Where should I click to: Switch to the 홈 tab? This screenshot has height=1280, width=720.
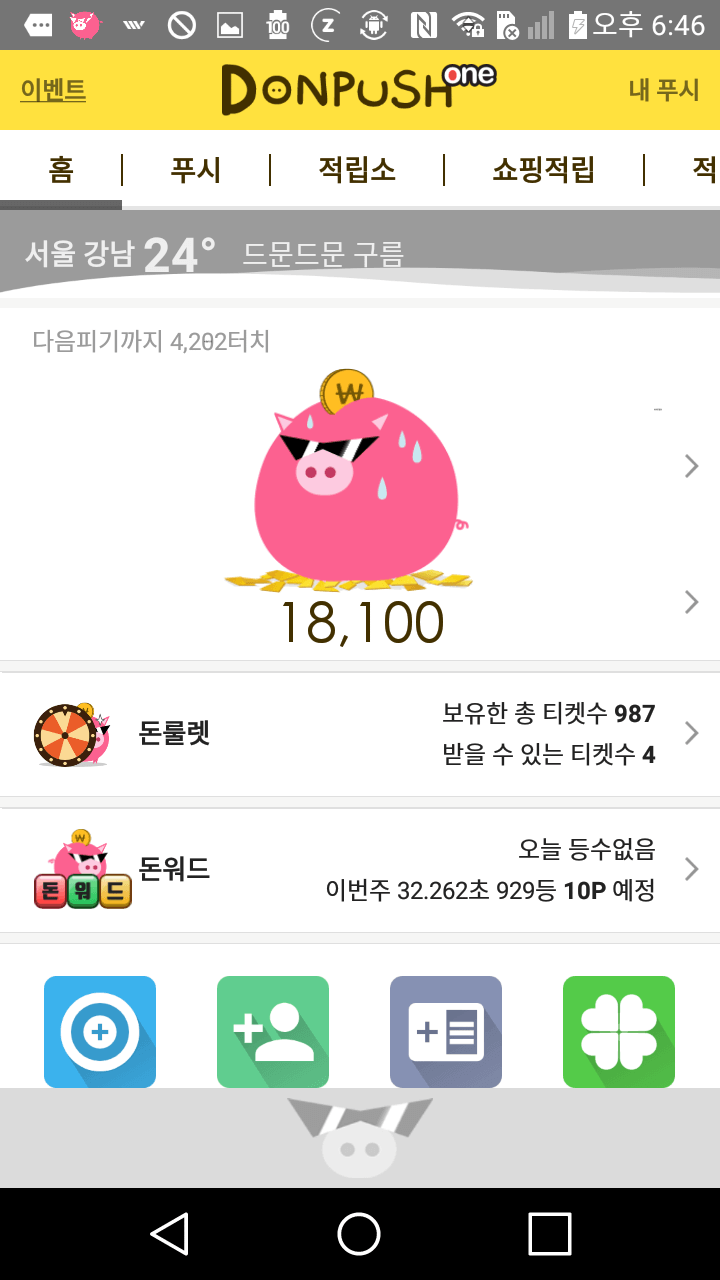[x=60, y=170]
